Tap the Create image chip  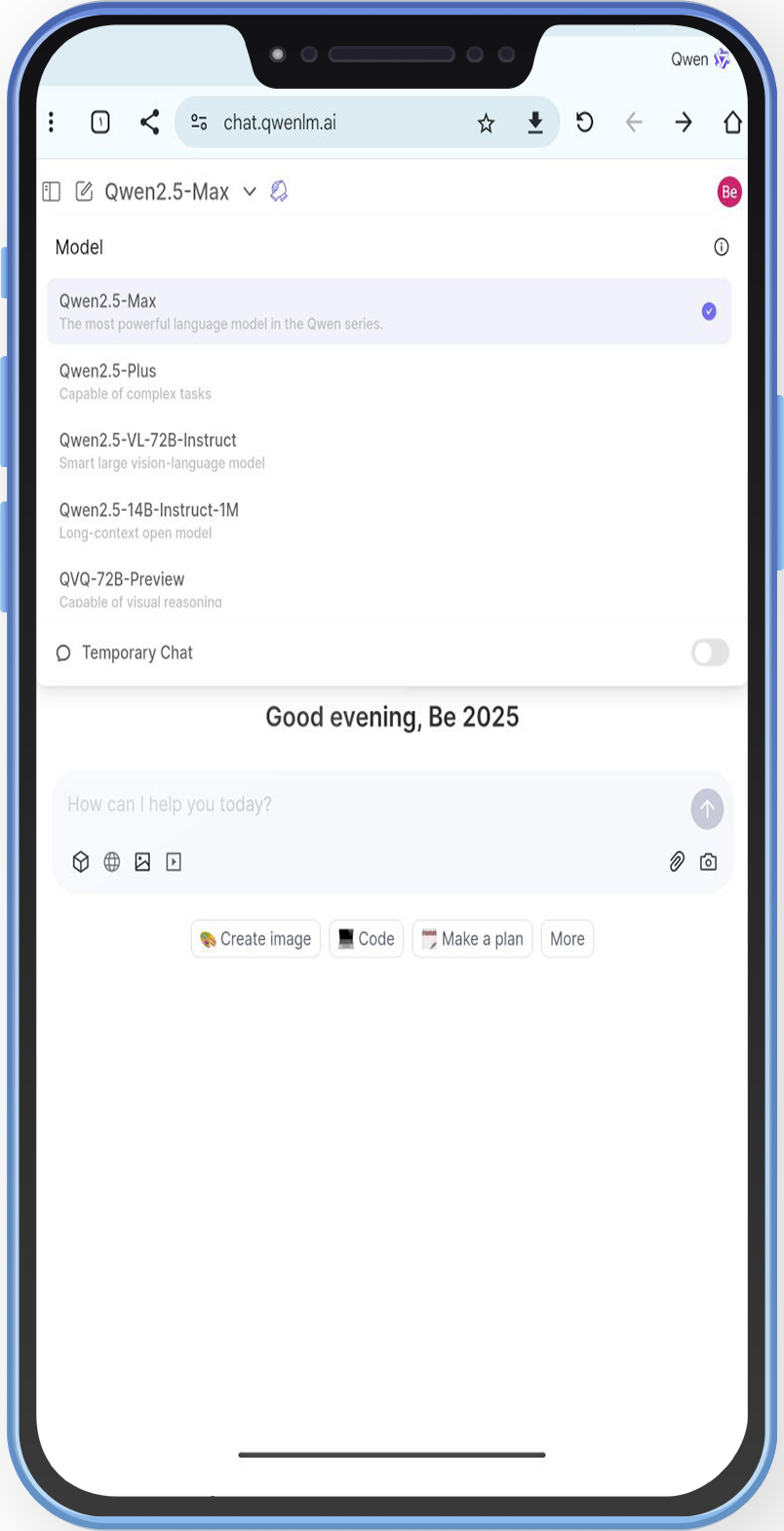[255, 939]
